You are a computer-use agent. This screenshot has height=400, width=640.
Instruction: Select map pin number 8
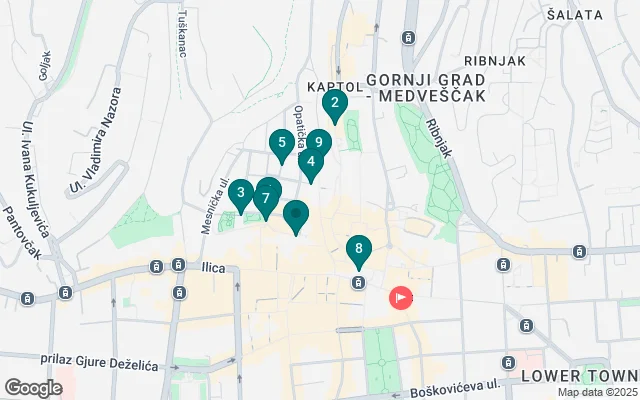[358, 248]
